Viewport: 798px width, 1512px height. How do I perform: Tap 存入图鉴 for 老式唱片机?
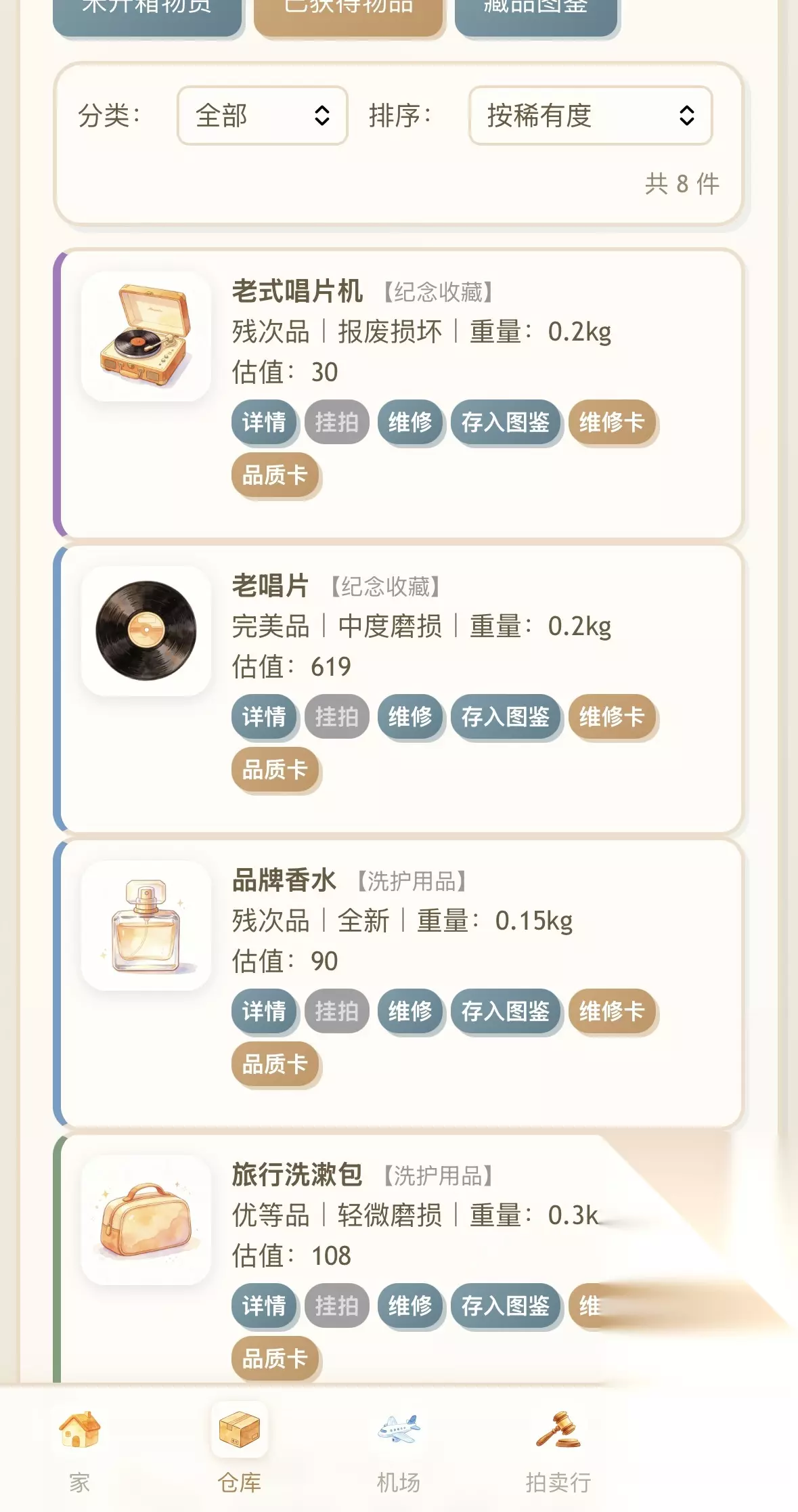click(x=506, y=422)
